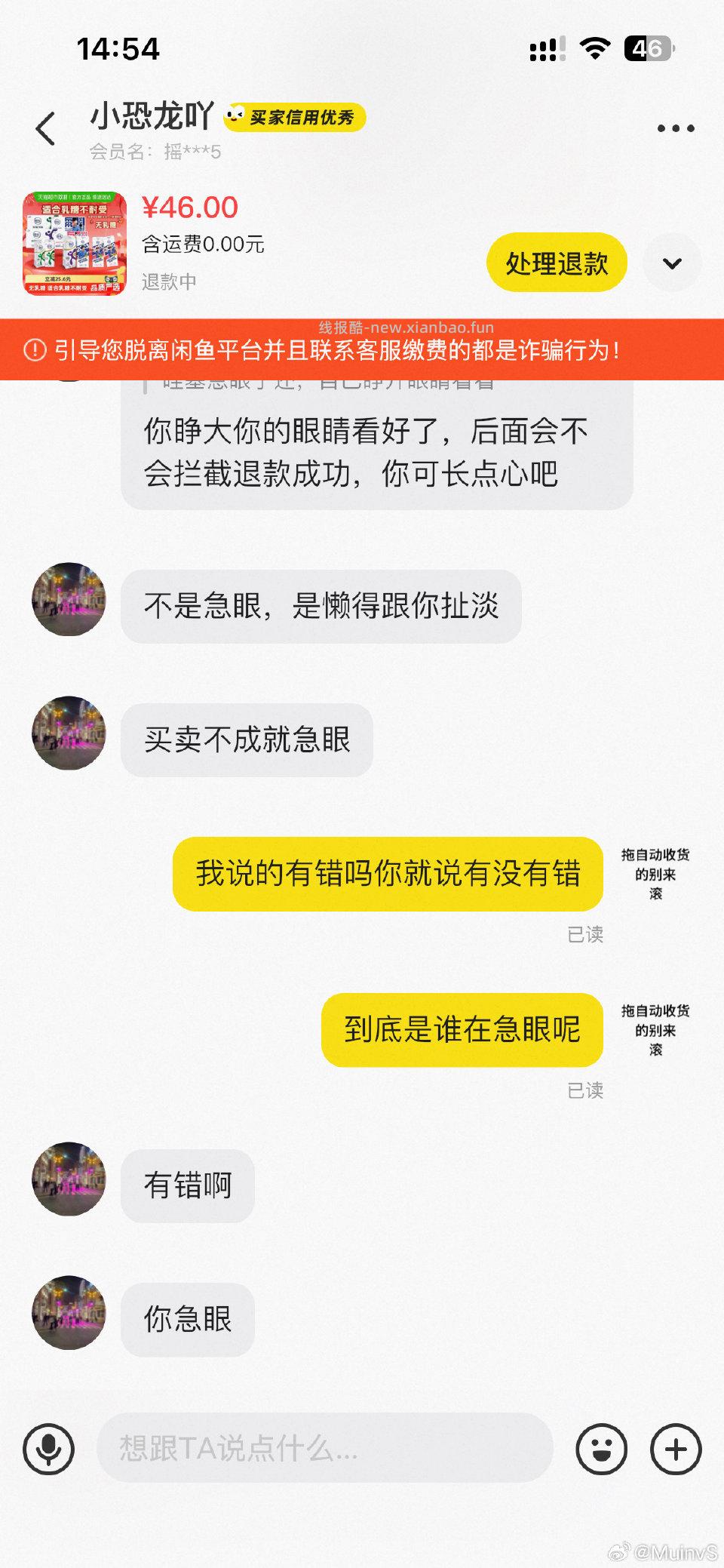Tap the ¥46.00 price label
Image resolution: width=724 pixels, height=1568 pixels.
click(x=189, y=207)
